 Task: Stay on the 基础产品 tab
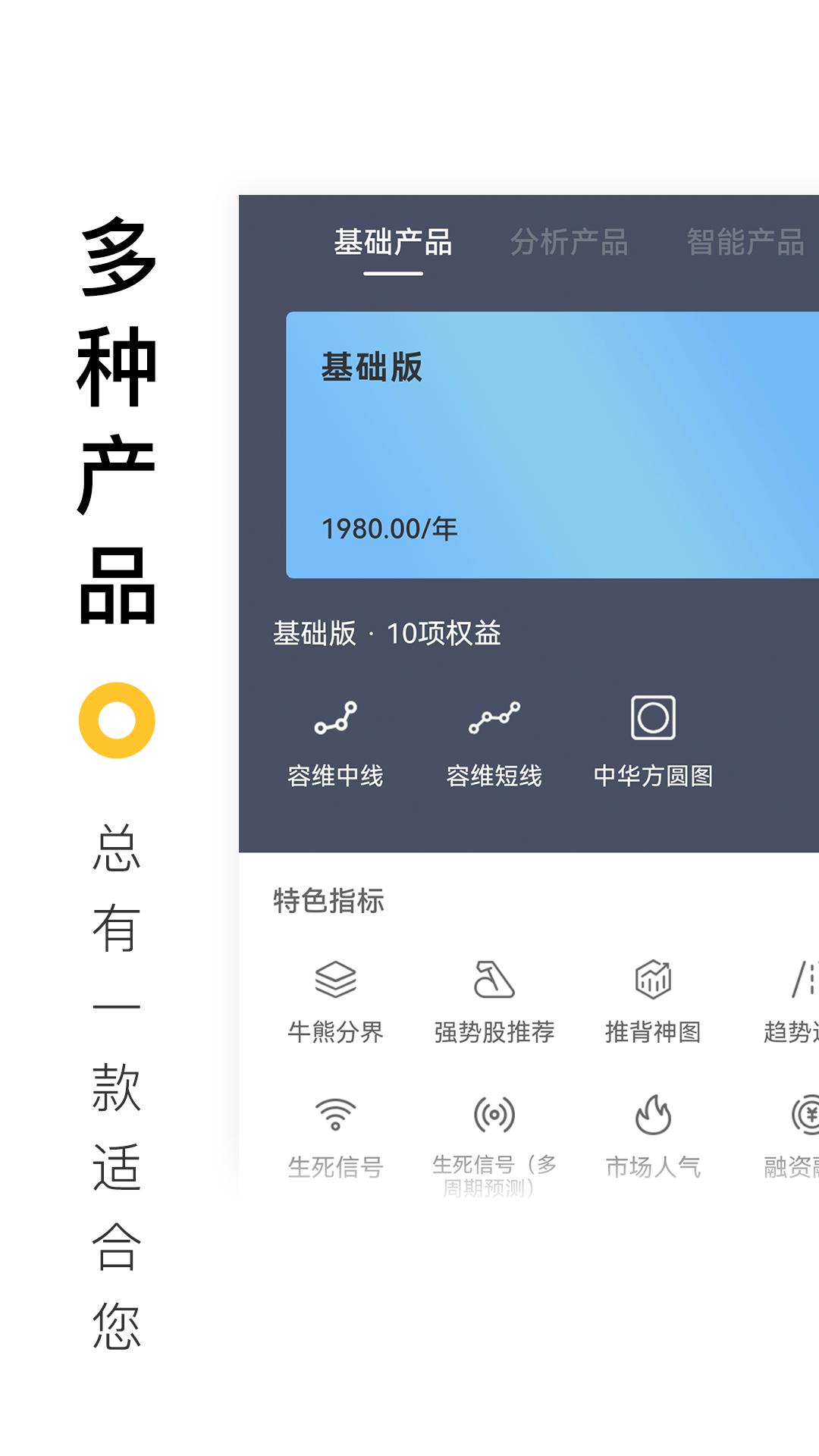[x=391, y=243]
